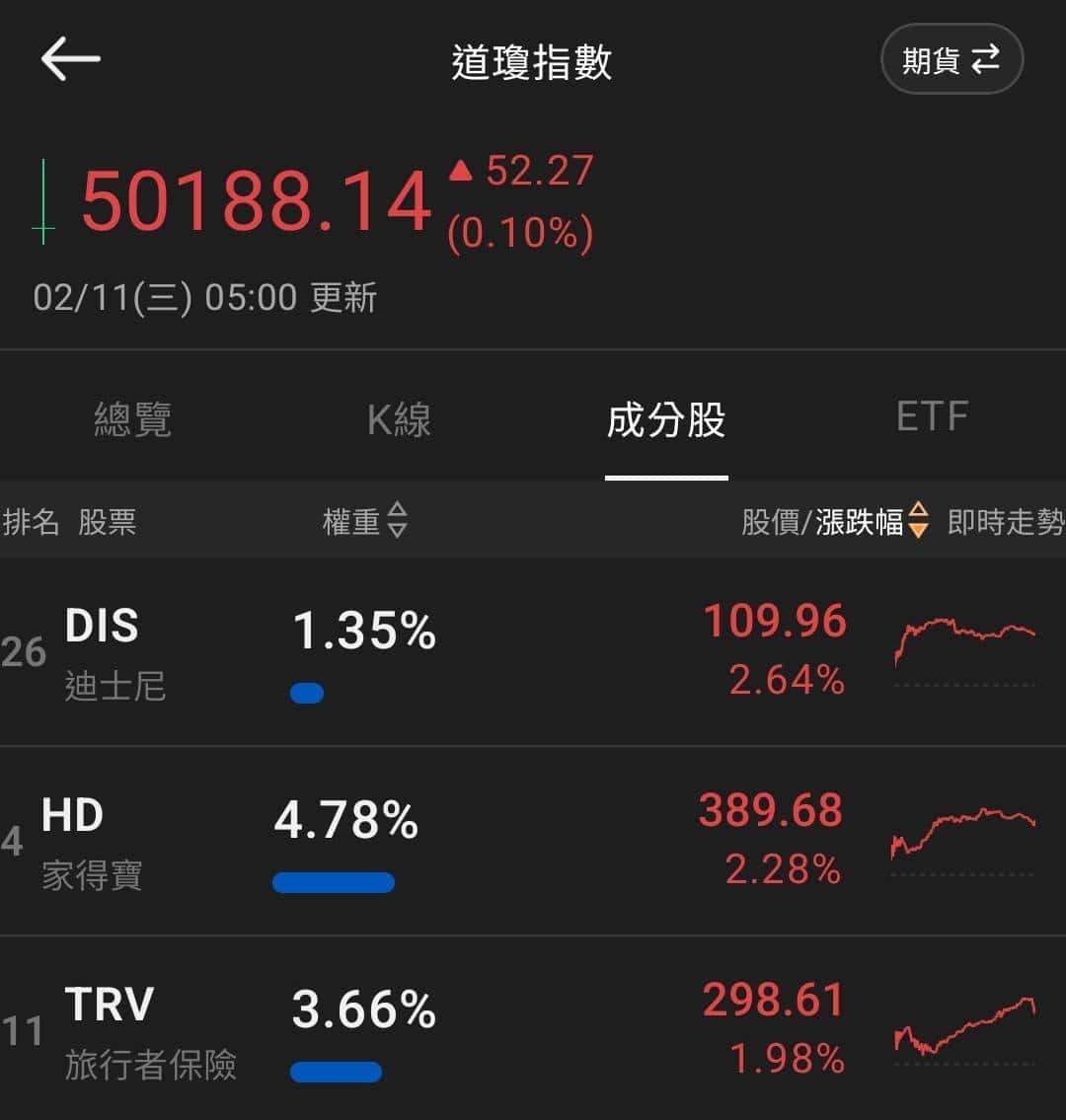
Task: Switch to the 總覽 tab
Action: point(132,419)
